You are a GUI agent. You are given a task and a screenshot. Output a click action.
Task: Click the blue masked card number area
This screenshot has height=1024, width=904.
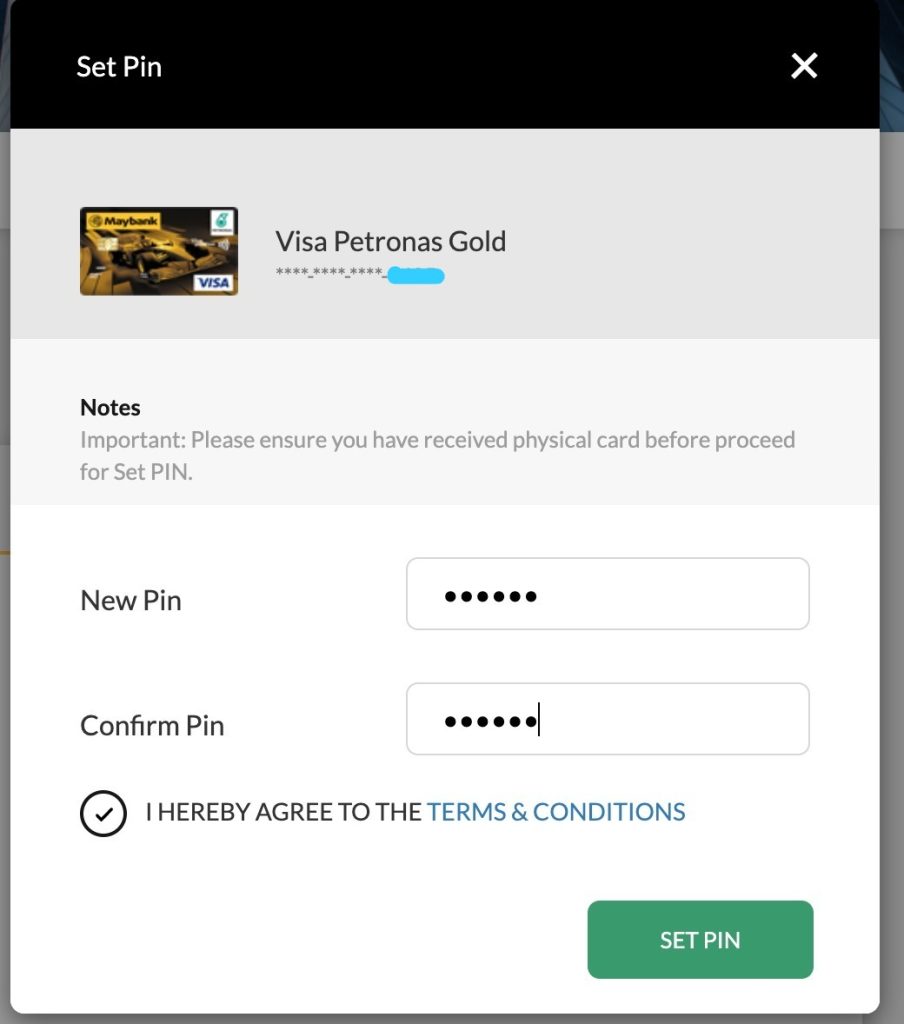tap(415, 273)
